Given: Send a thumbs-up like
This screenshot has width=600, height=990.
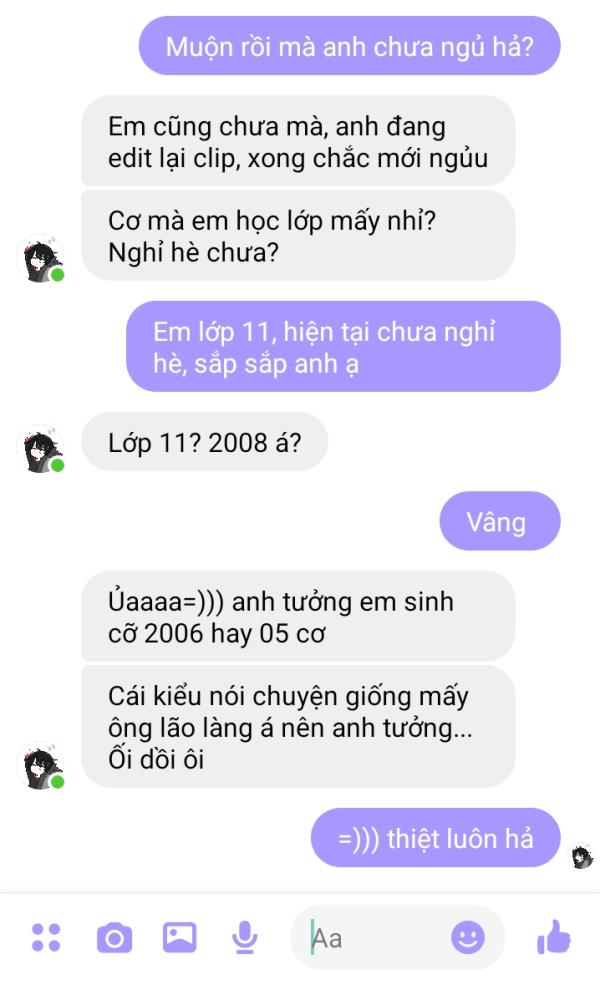Looking at the screenshot, I should pos(553,937).
